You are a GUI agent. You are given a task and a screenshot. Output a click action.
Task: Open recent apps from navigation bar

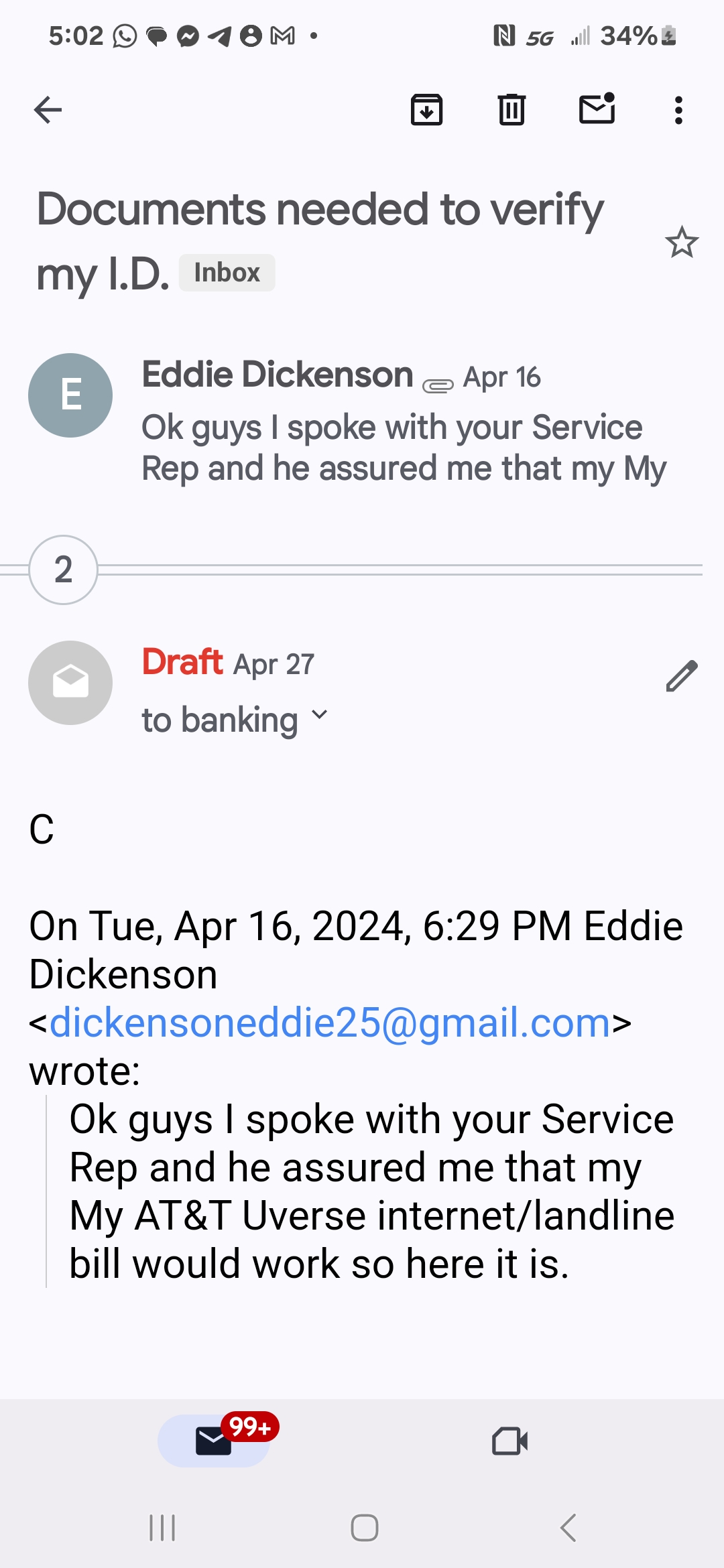[162, 1528]
